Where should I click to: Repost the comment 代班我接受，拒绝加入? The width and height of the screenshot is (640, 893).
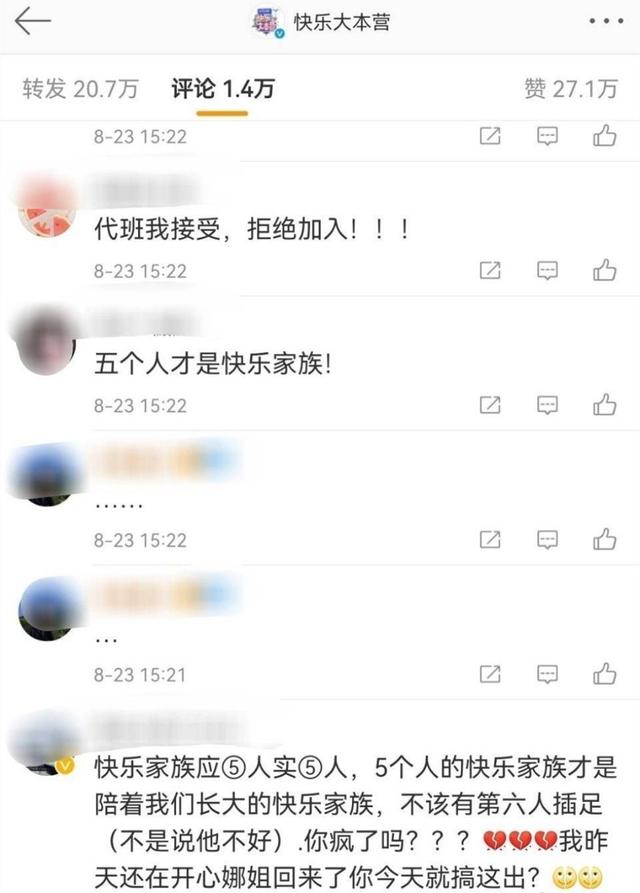pos(490,270)
